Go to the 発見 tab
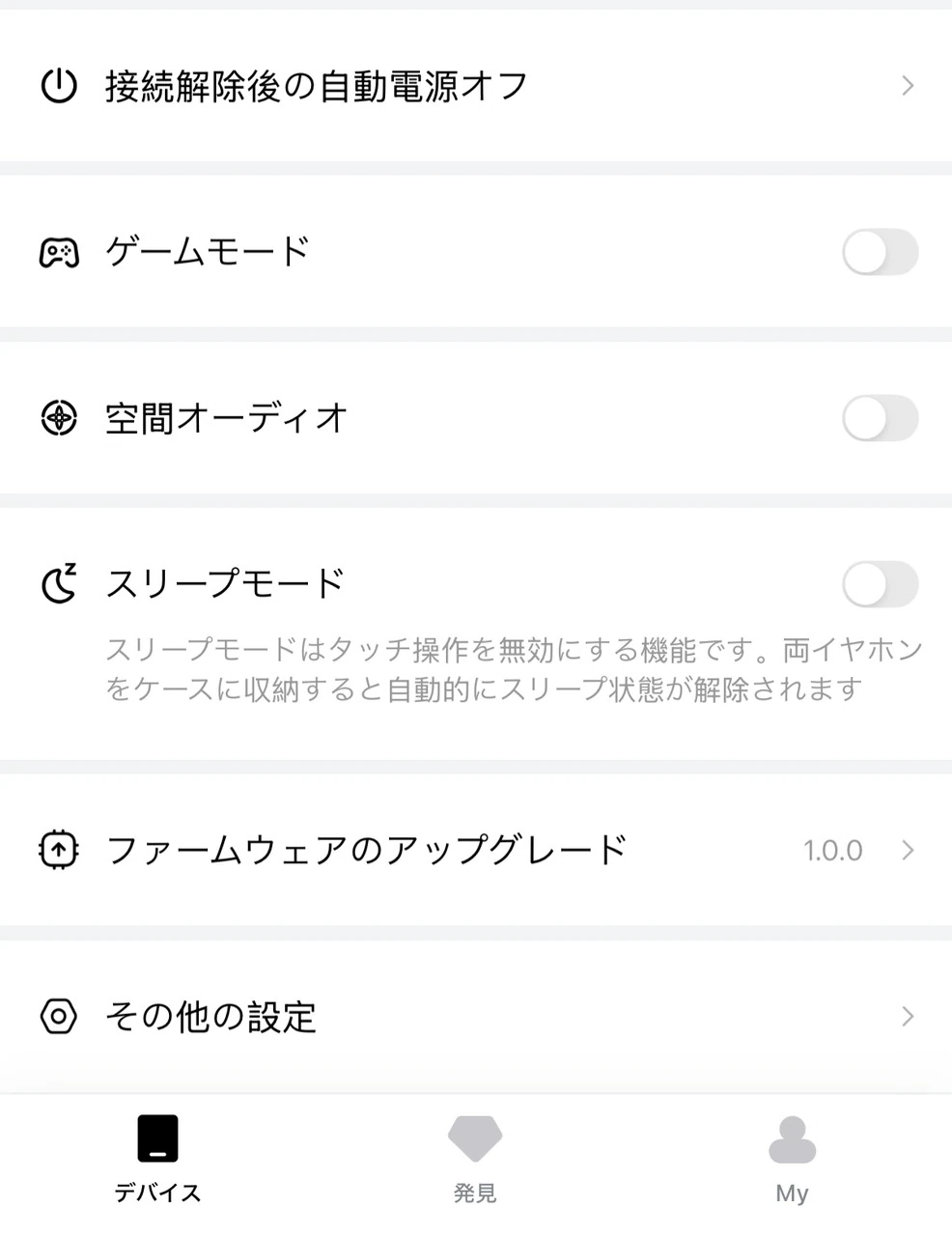Screen dimensions: 952x1236 pos(475,1158)
